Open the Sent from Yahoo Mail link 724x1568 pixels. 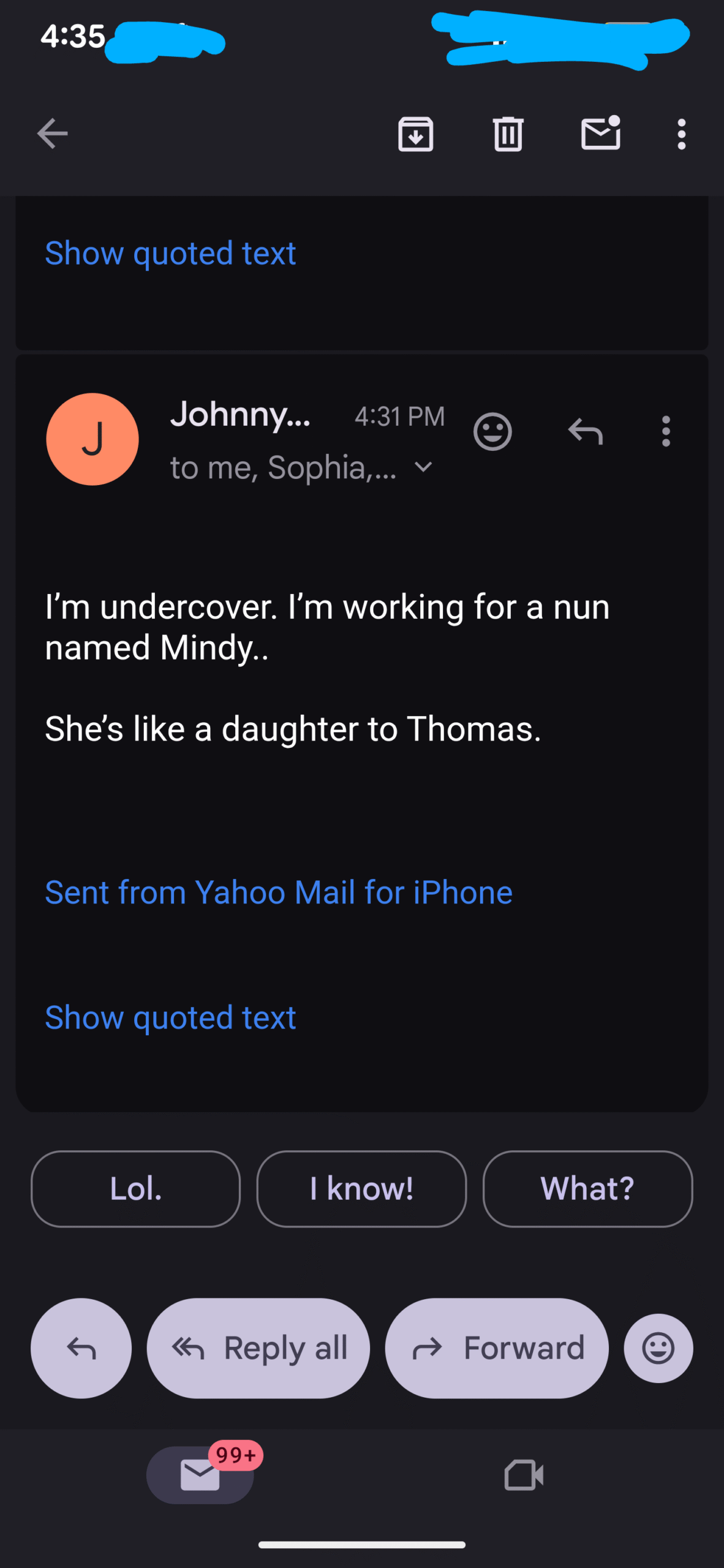[x=279, y=892]
